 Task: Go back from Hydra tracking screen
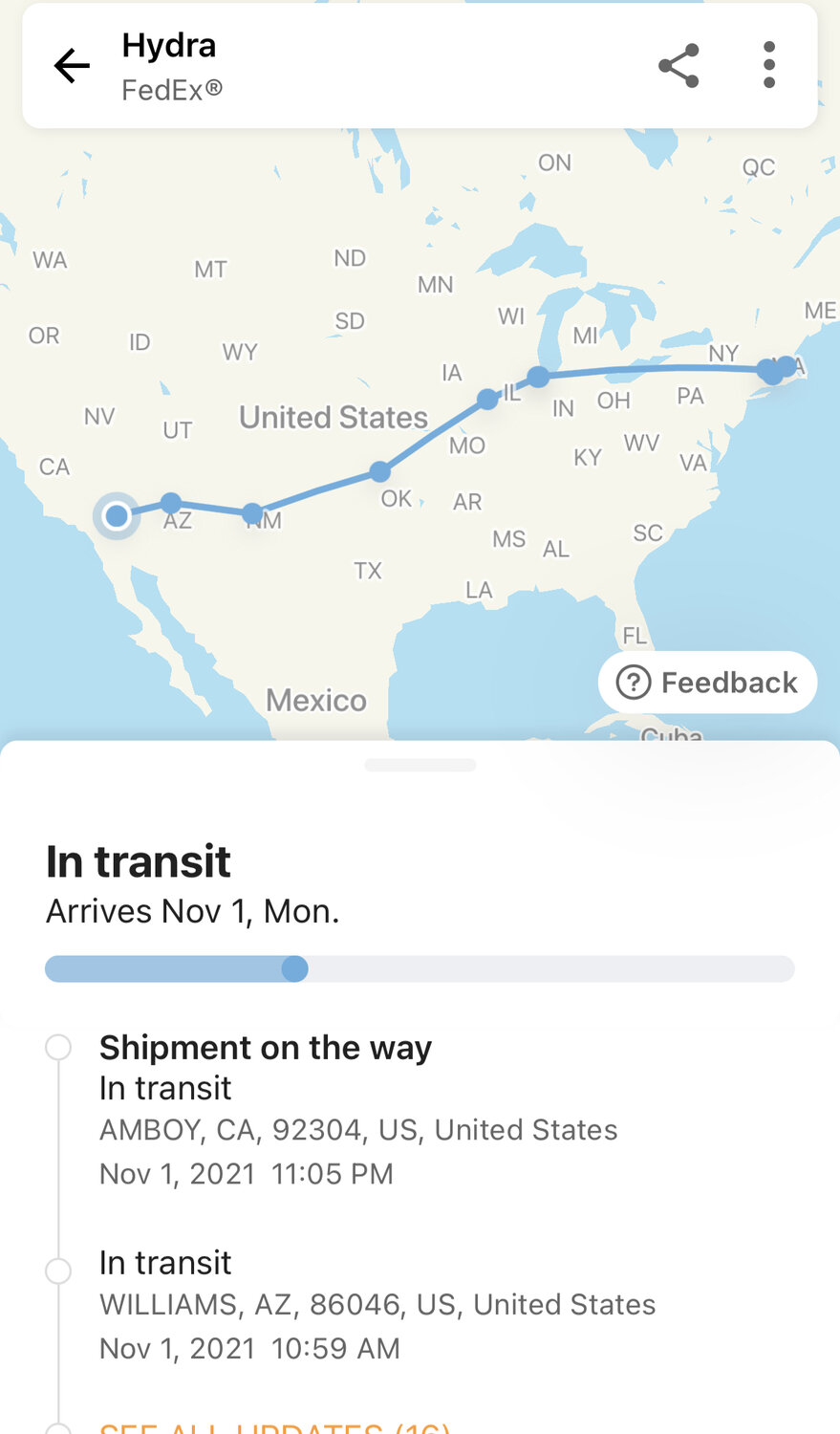(72, 66)
